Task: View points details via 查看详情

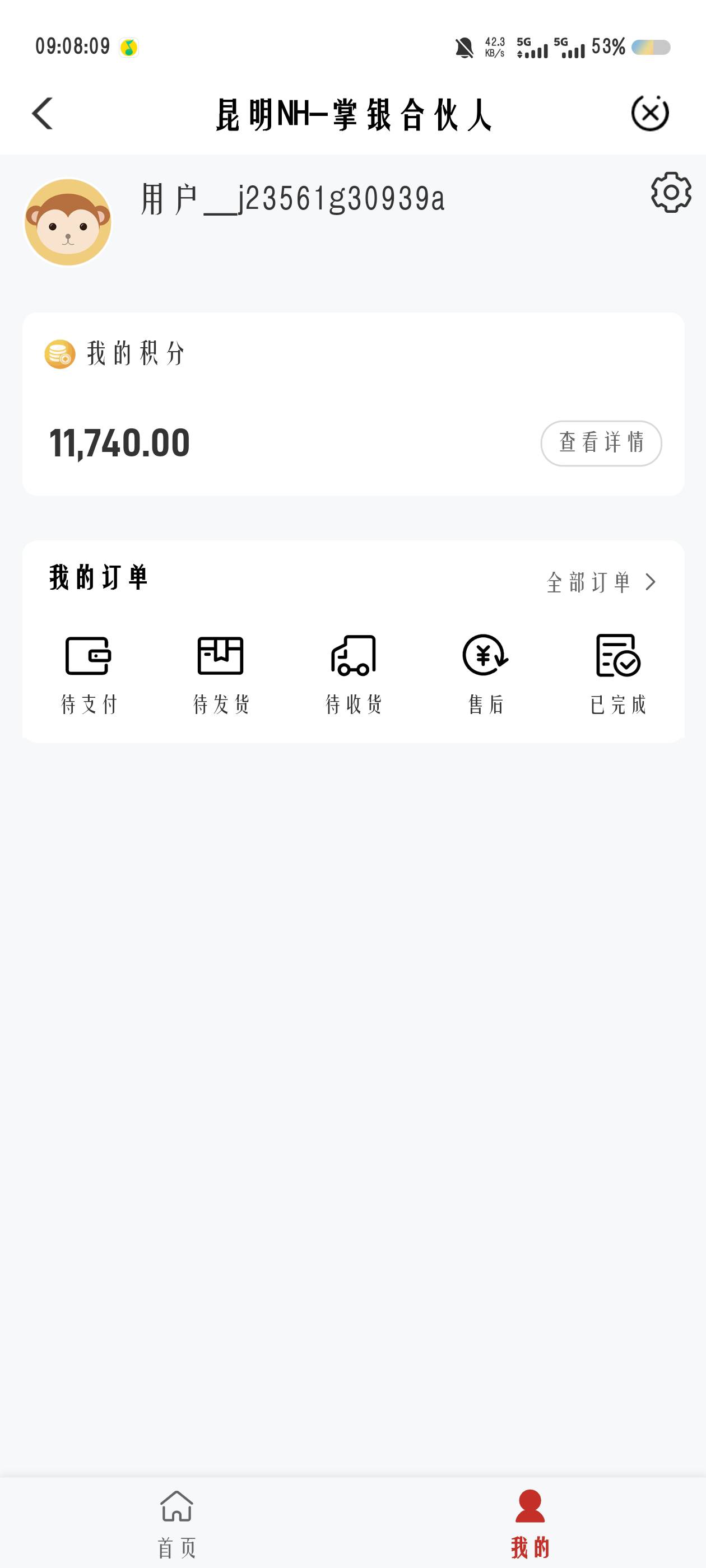Action: coord(601,443)
